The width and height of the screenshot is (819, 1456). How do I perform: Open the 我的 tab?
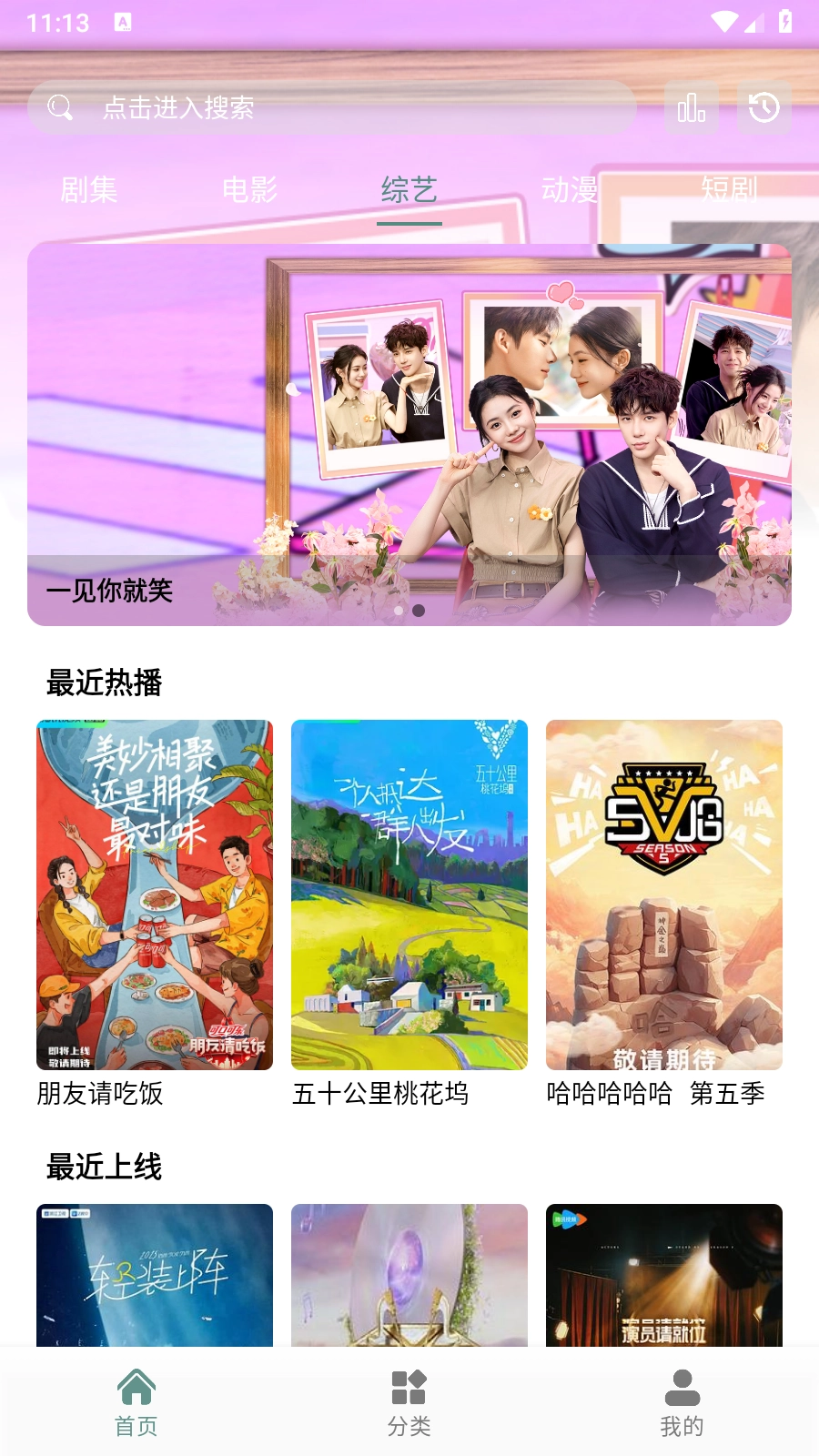682,1402
